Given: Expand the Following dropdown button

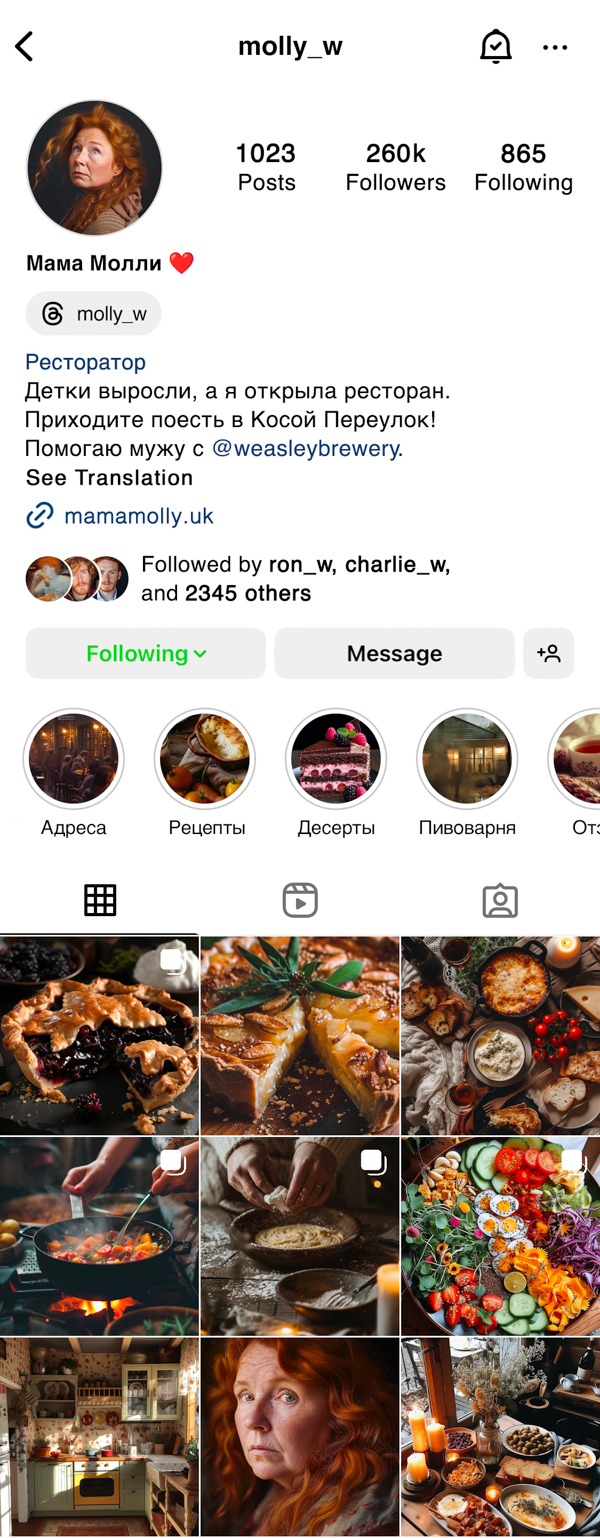Looking at the screenshot, I should (x=146, y=654).
